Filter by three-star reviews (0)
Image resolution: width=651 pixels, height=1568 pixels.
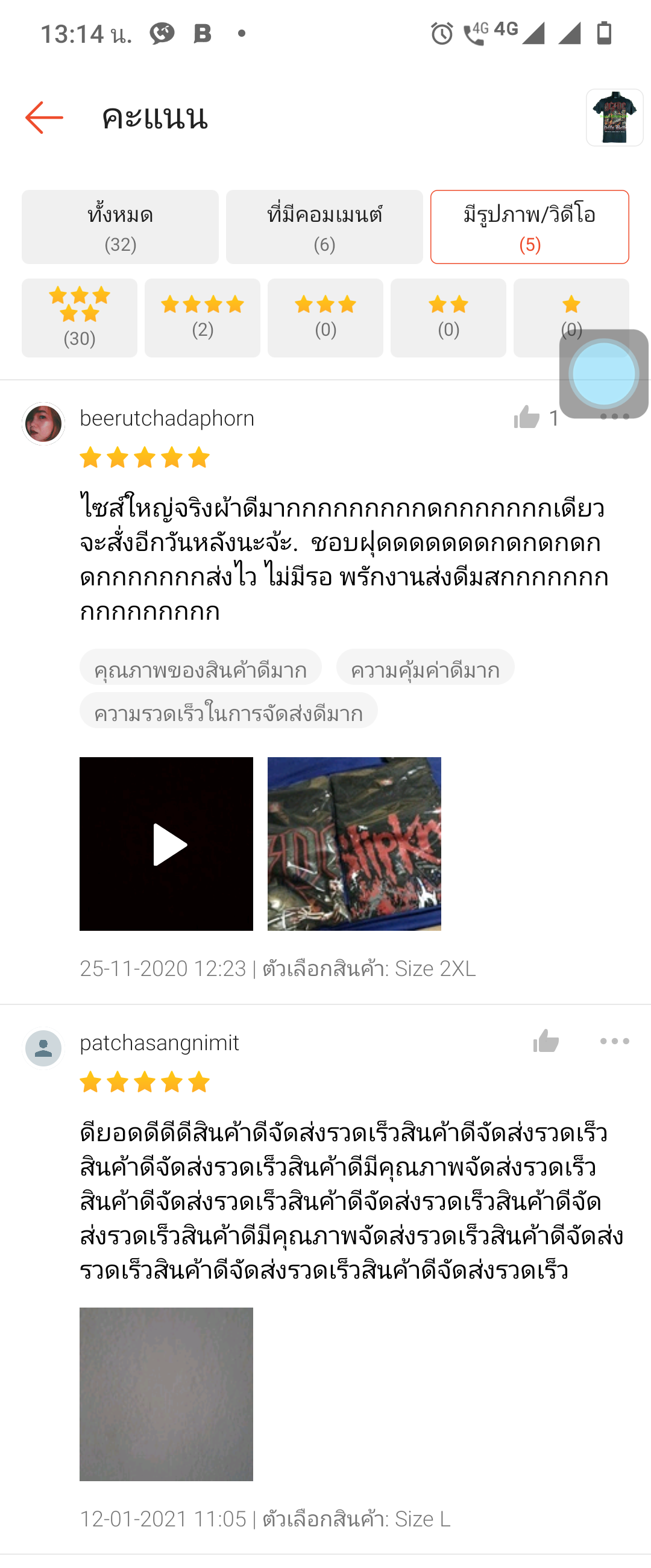pos(325,318)
